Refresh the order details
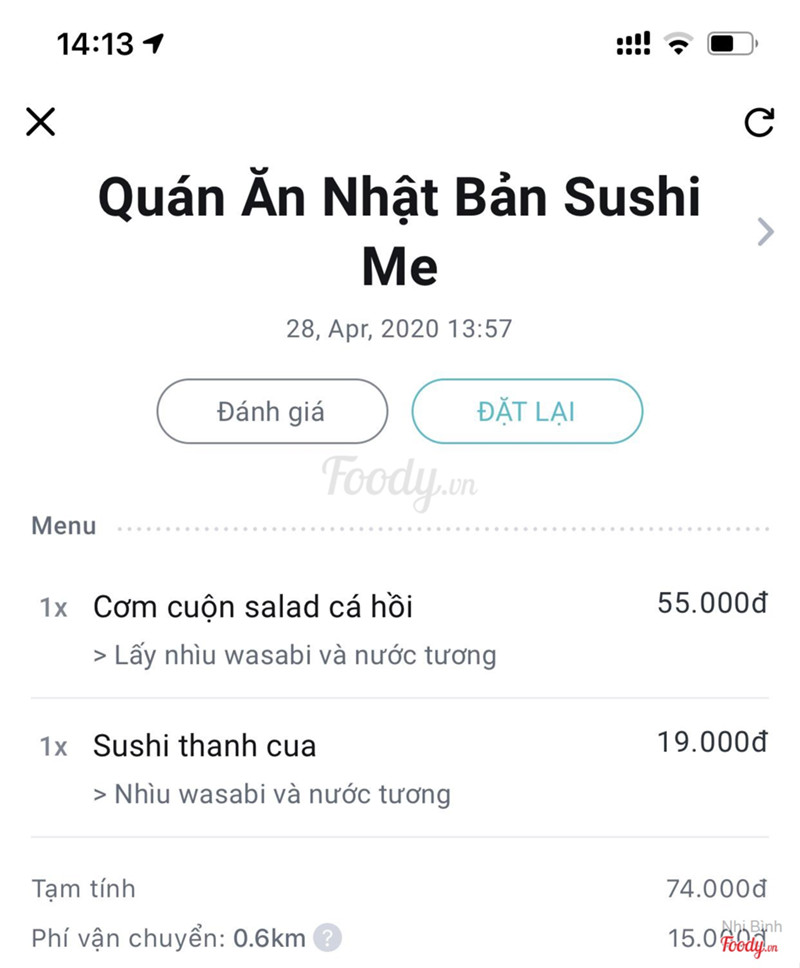 pyautogui.click(x=760, y=122)
